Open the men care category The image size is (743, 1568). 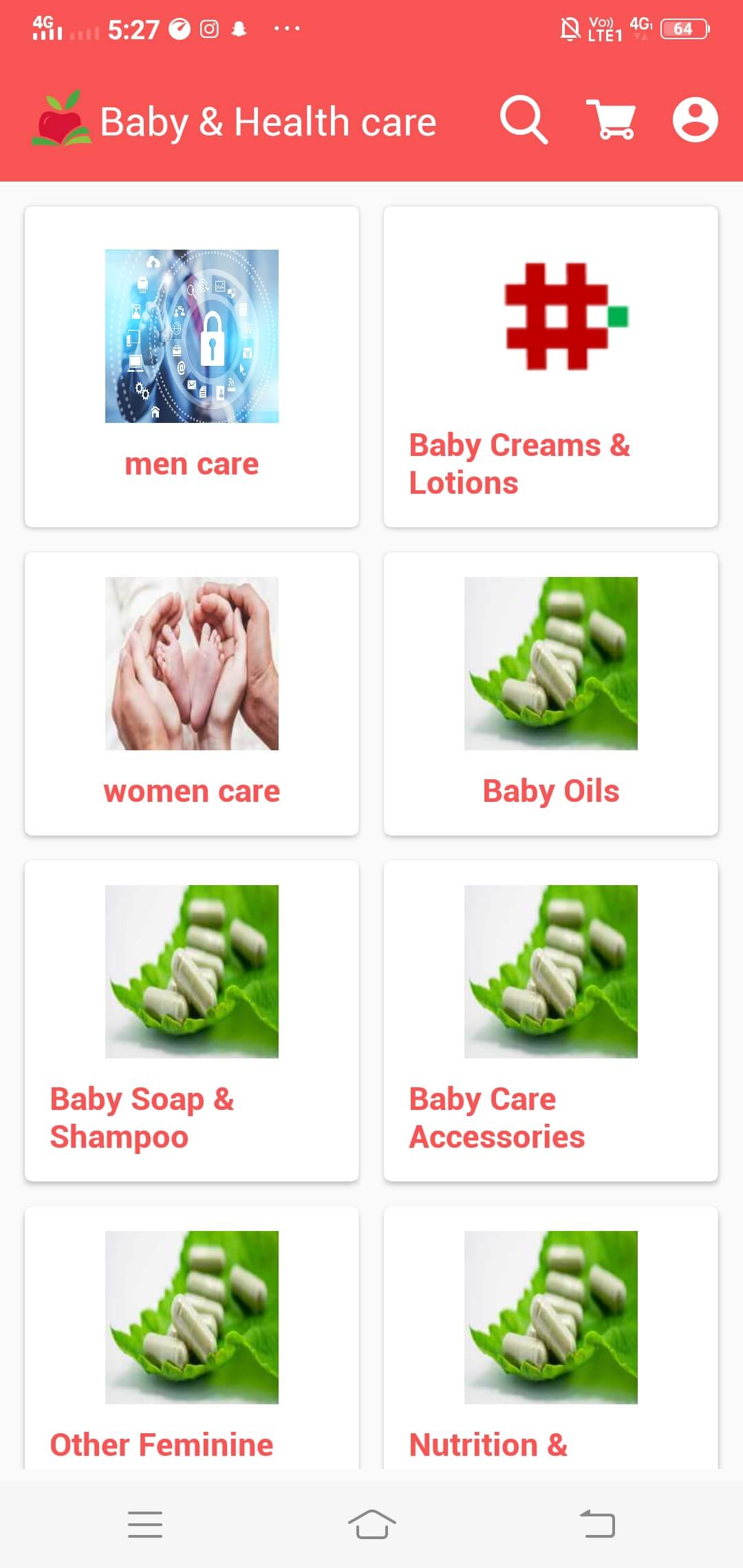[x=192, y=367]
